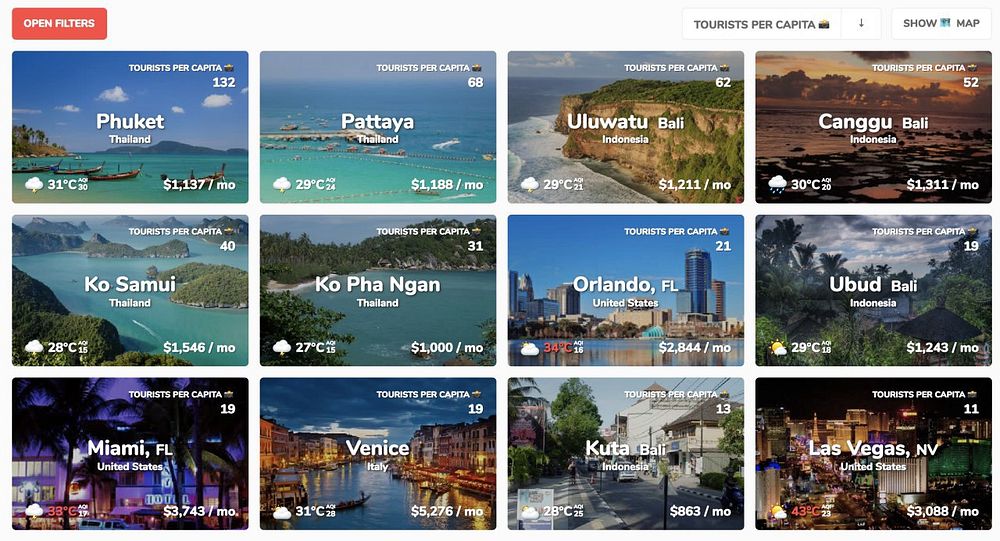This screenshot has height=541, width=1000.
Task: Tap the Open Filters button
Action: (x=59, y=23)
